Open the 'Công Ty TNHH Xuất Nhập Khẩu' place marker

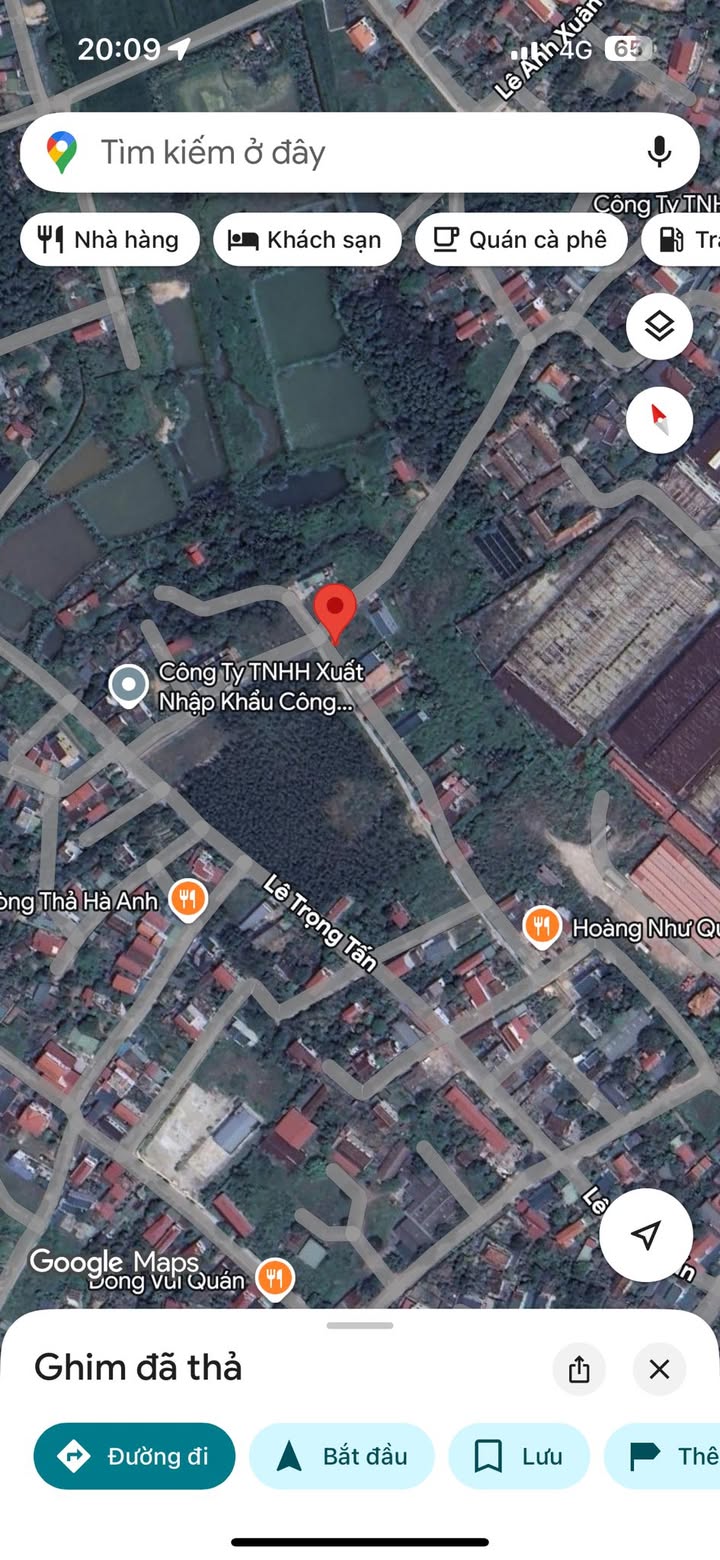[x=128, y=687]
